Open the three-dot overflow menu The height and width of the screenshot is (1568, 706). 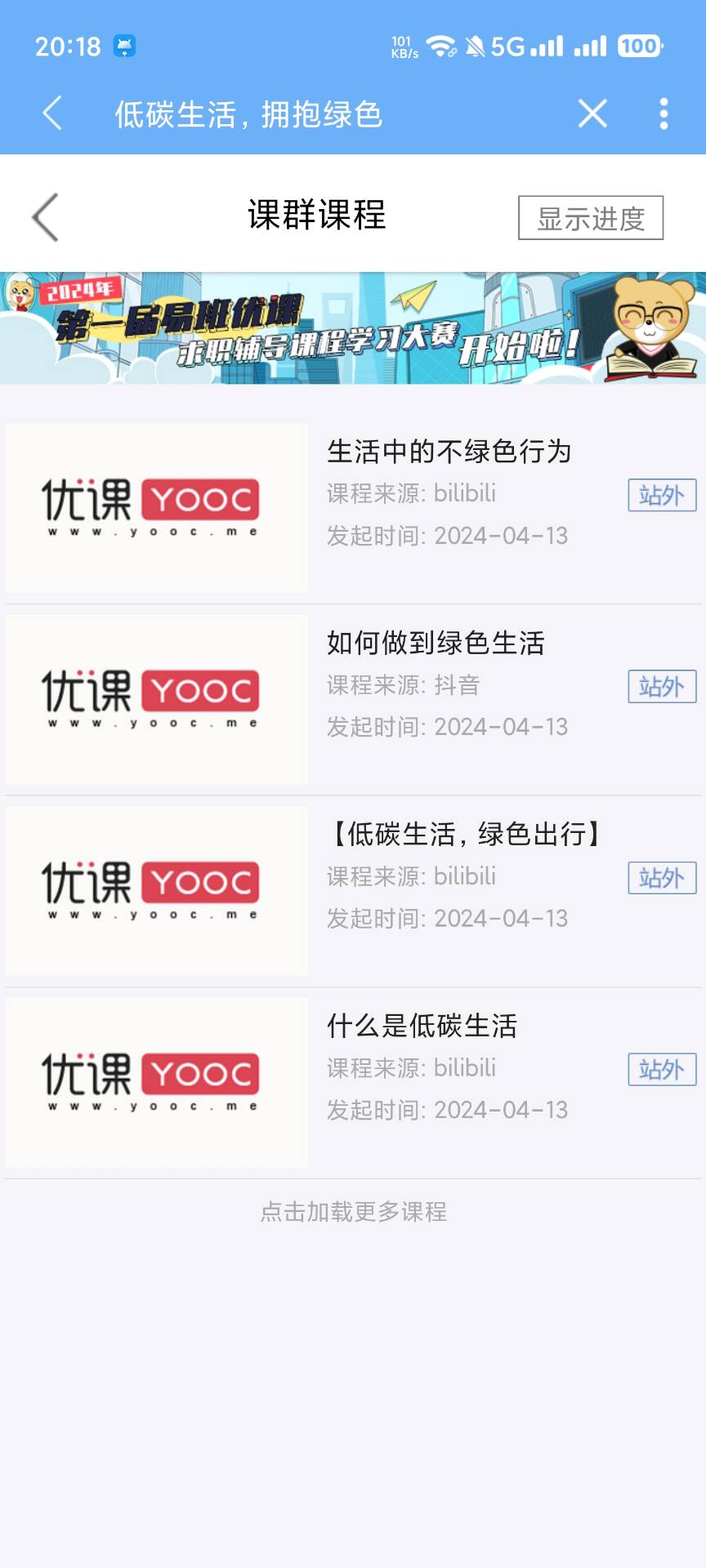point(664,114)
